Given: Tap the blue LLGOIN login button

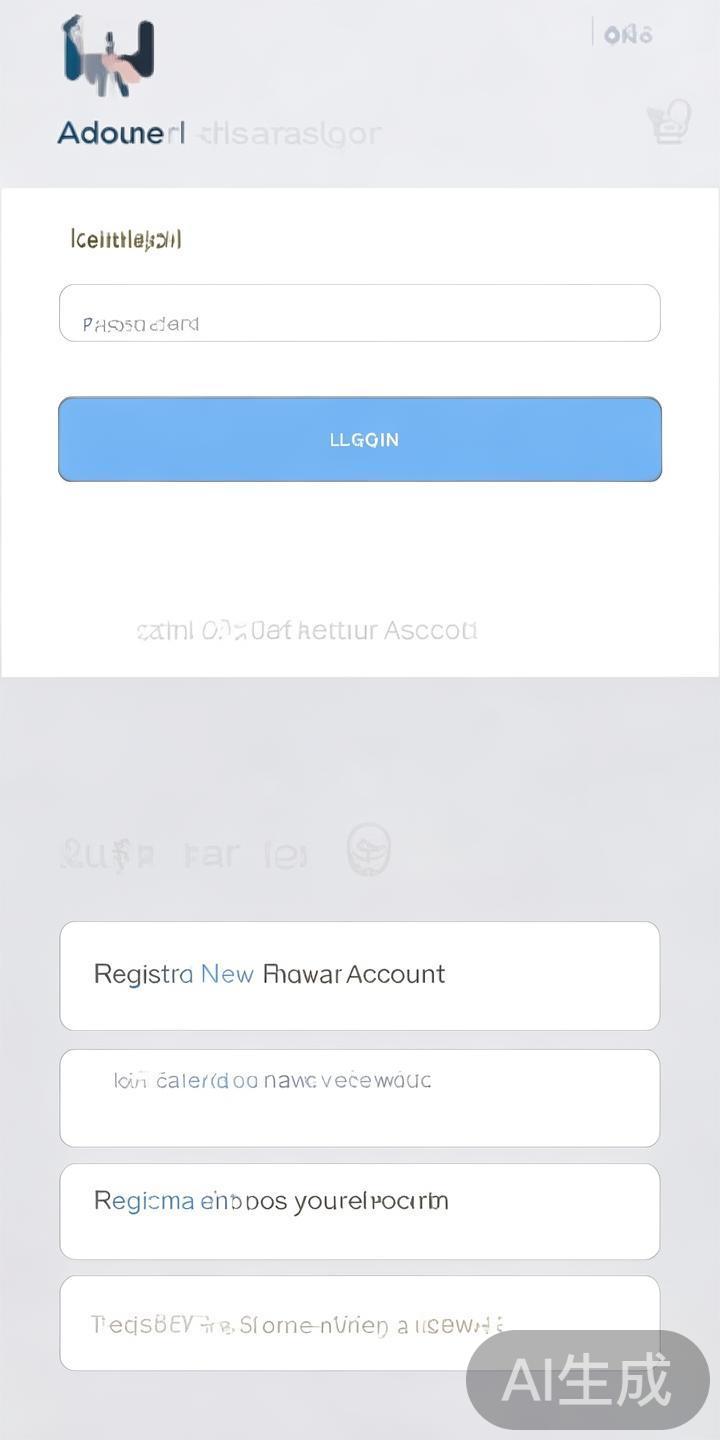Looking at the screenshot, I should (x=360, y=440).
